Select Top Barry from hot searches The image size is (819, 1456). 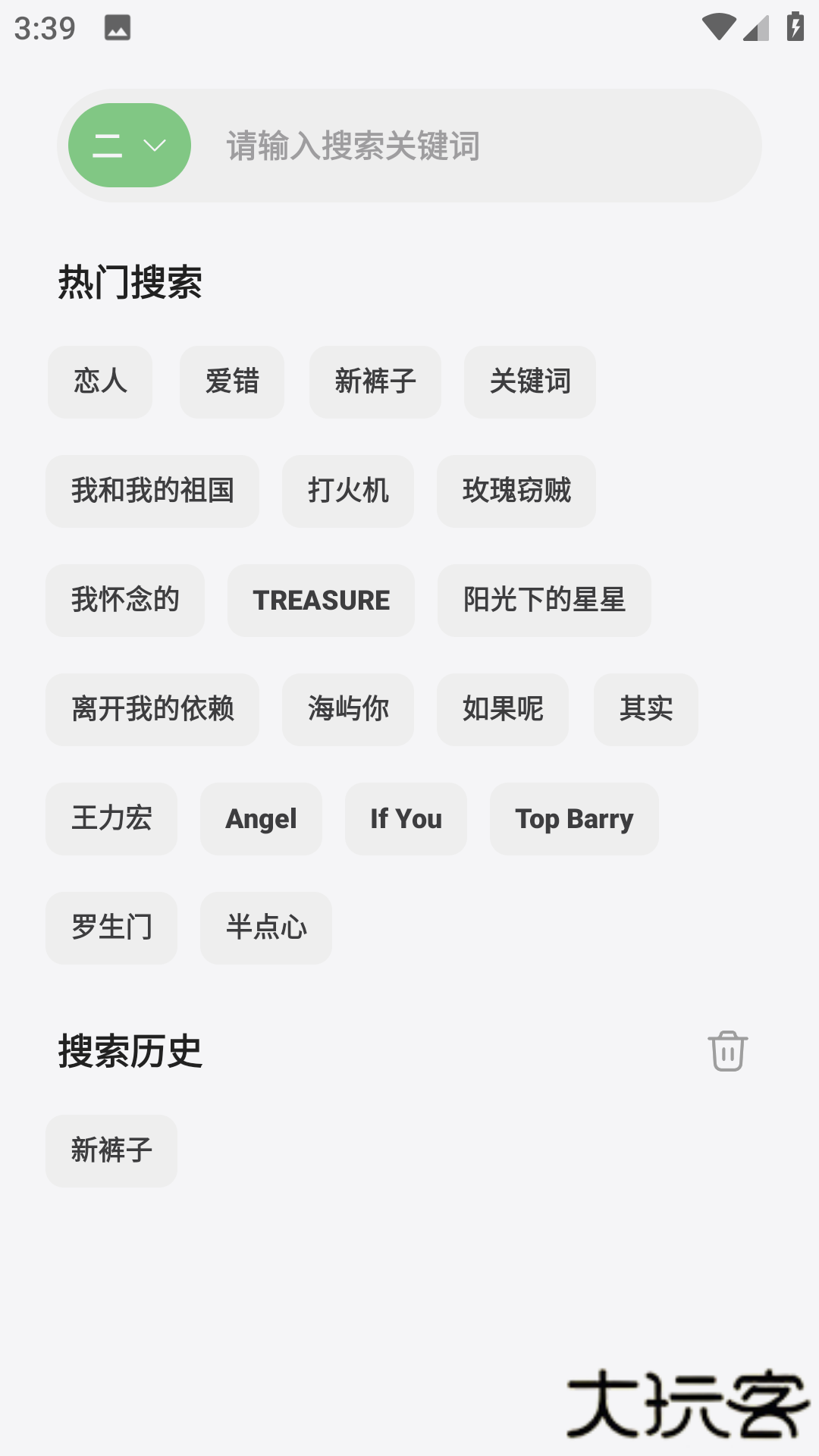574,819
